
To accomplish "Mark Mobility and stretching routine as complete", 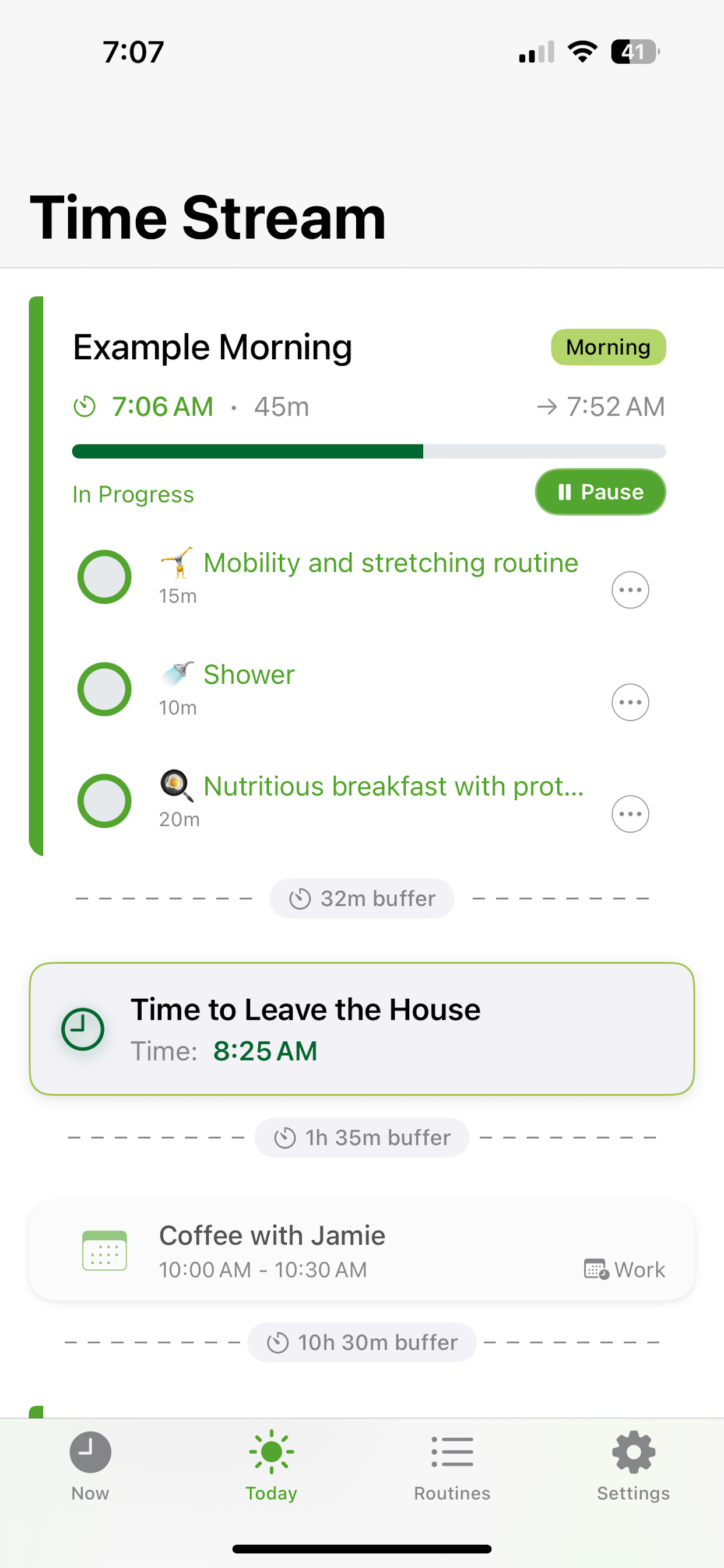I will 104,576.
